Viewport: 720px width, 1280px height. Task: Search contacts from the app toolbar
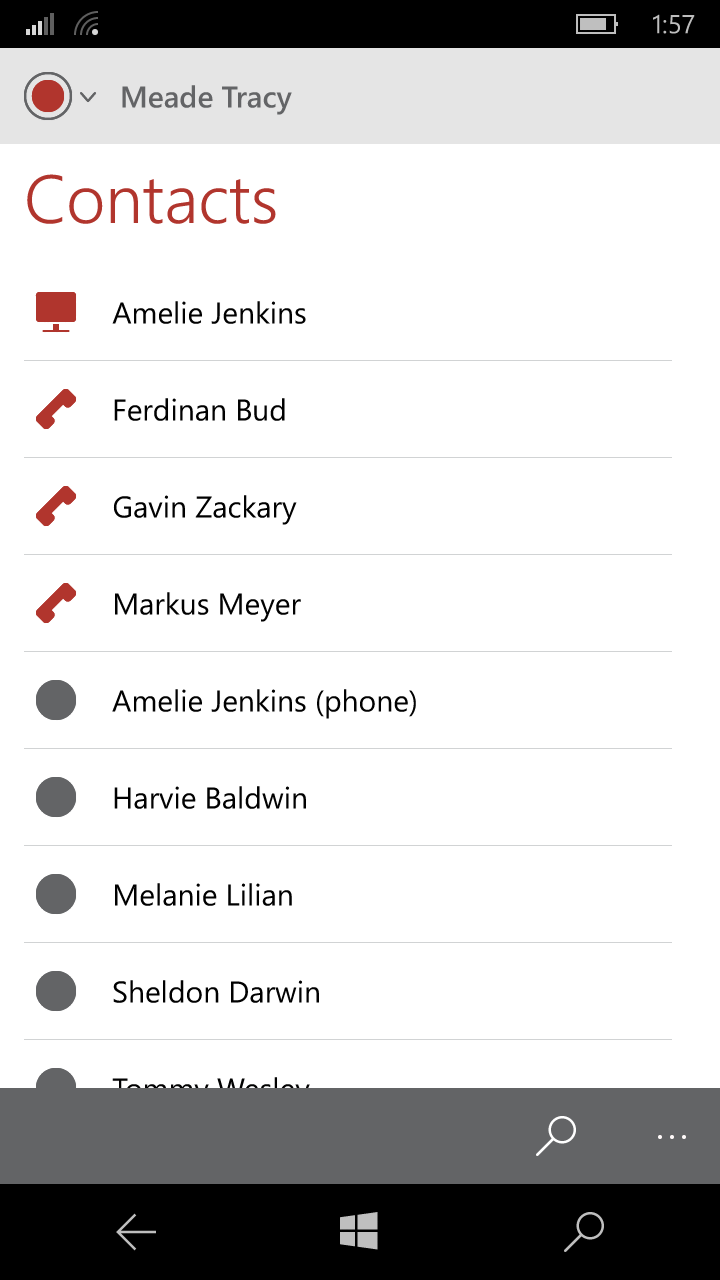coord(556,1136)
